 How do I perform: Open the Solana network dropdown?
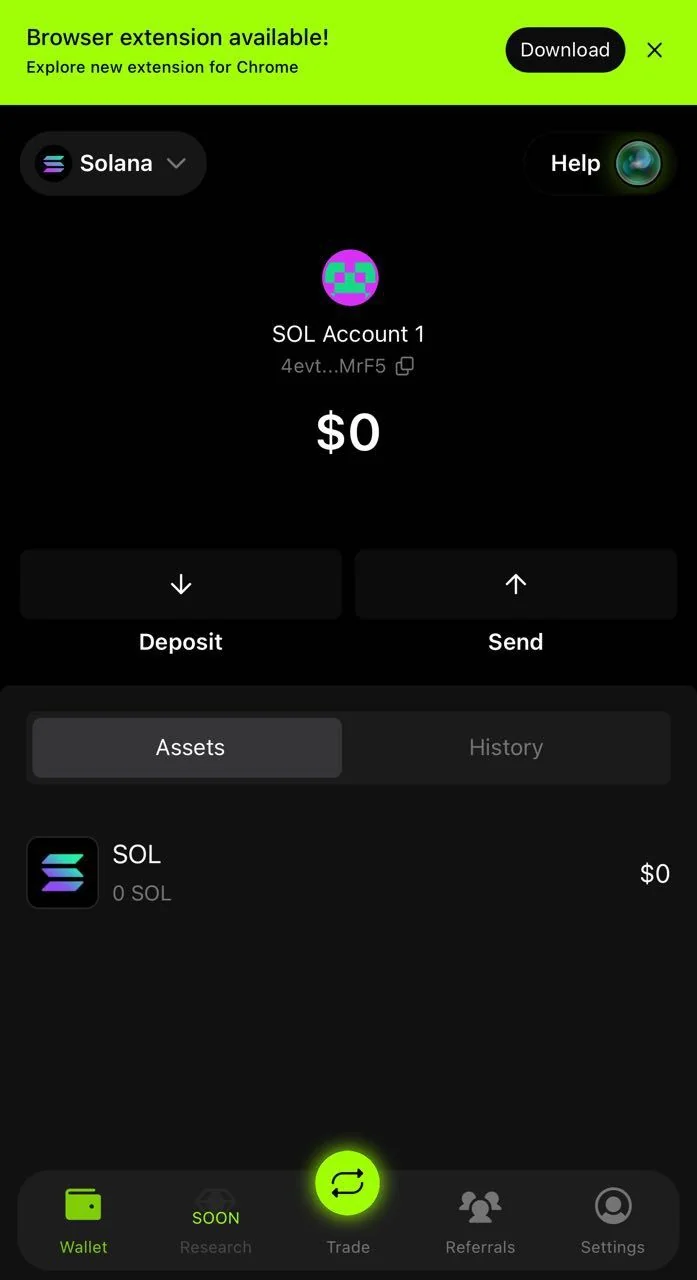pyautogui.click(x=113, y=163)
